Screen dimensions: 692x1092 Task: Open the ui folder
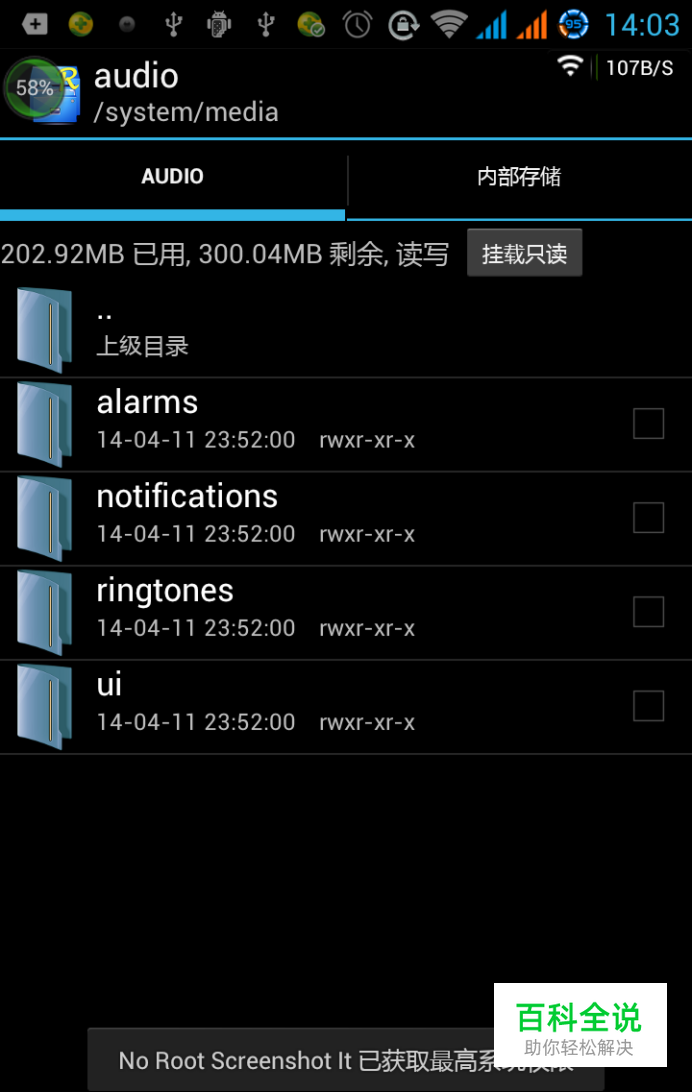pyautogui.click(x=346, y=707)
